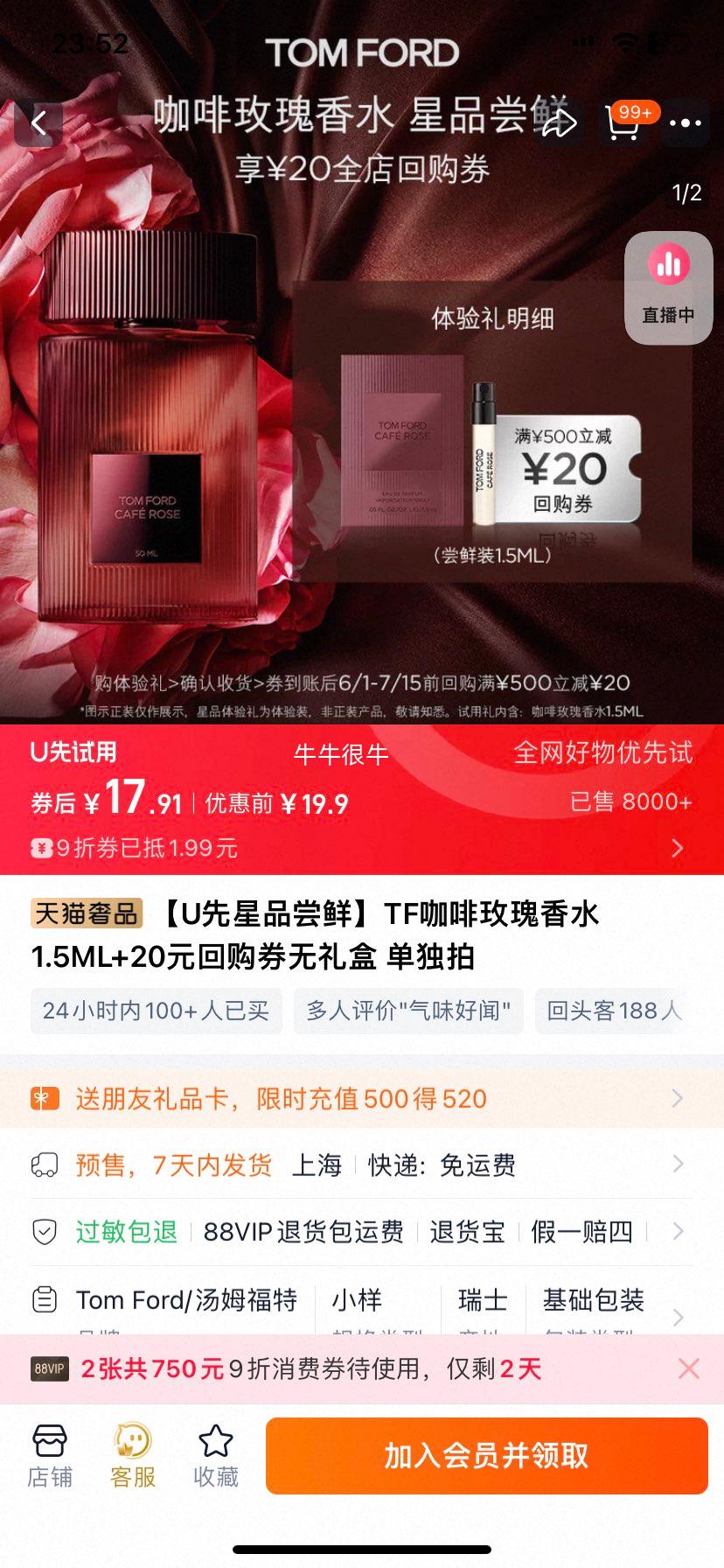Dismiss the 88VIP coupon banner
724x1568 pixels.
688,1368
